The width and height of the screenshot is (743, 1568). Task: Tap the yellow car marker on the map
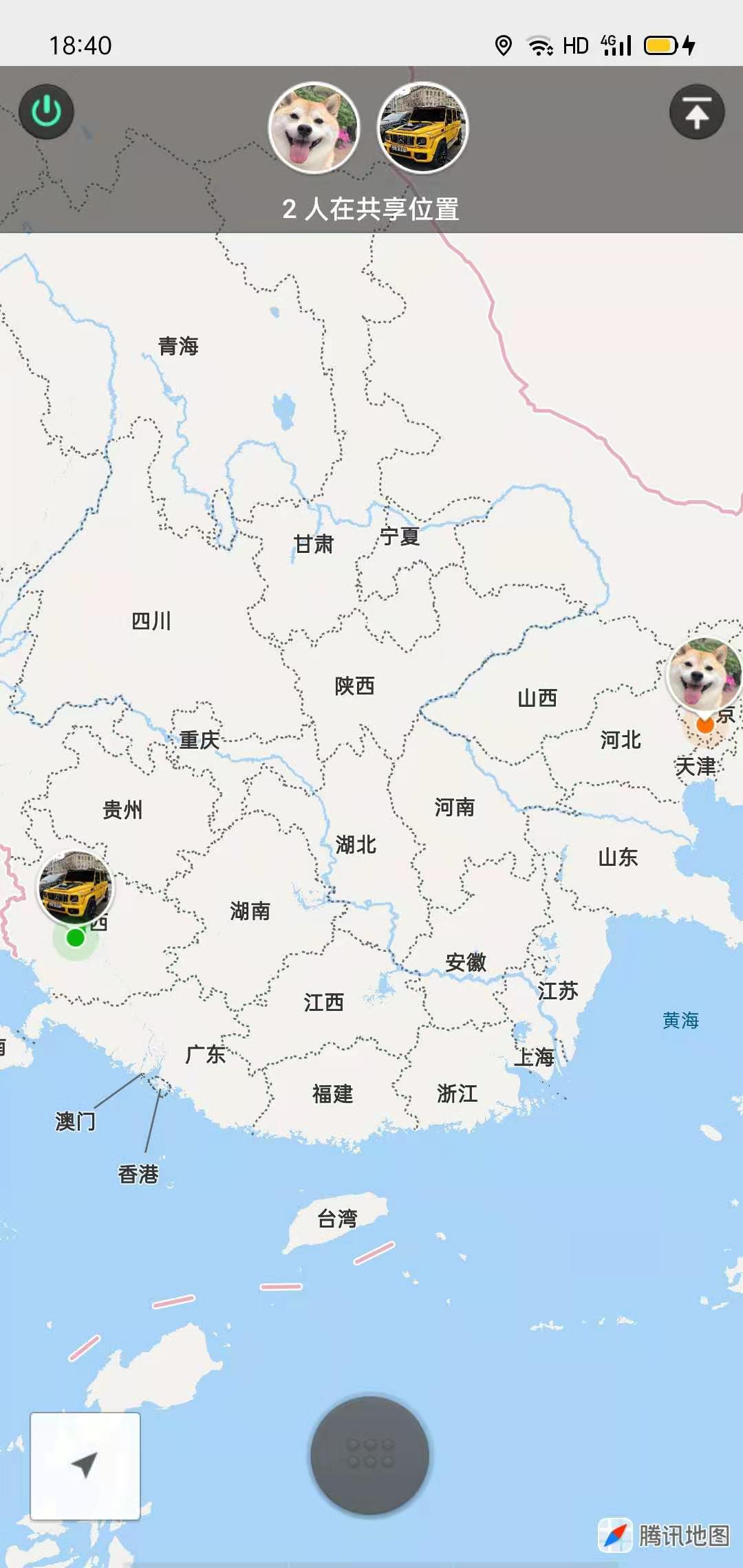tap(76, 888)
